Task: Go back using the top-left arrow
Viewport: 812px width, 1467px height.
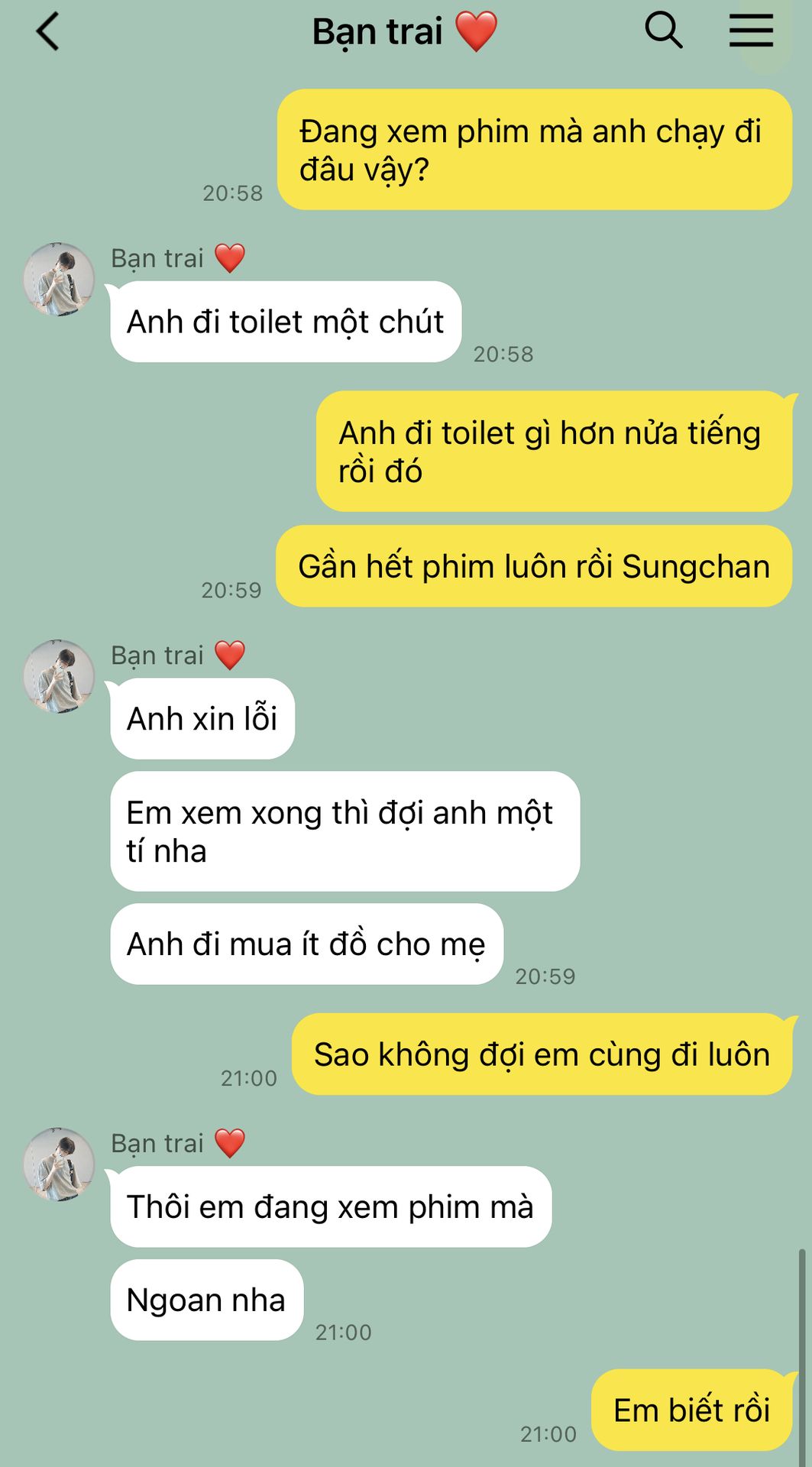Action: coord(47,32)
